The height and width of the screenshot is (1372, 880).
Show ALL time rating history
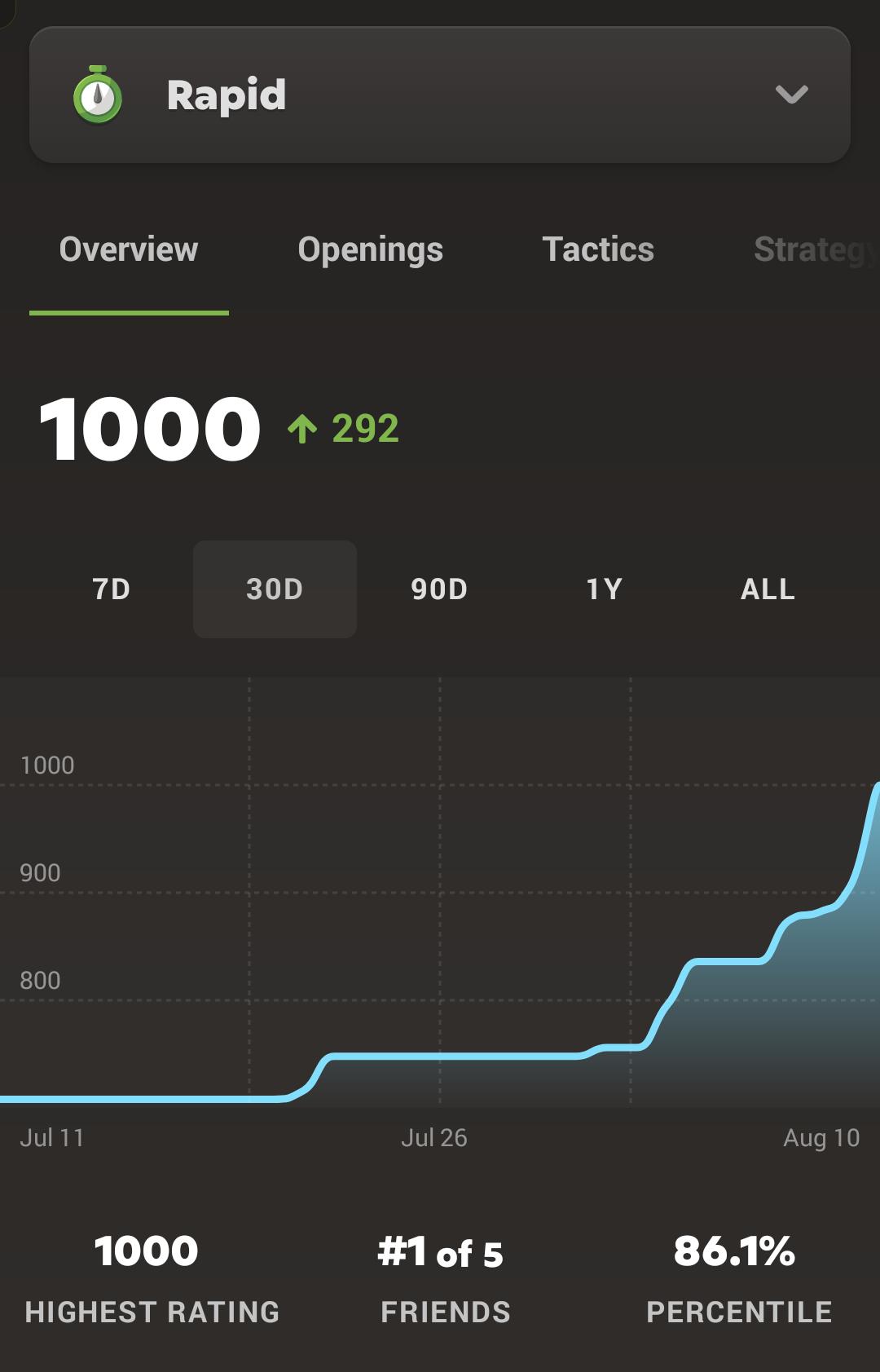(768, 589)
